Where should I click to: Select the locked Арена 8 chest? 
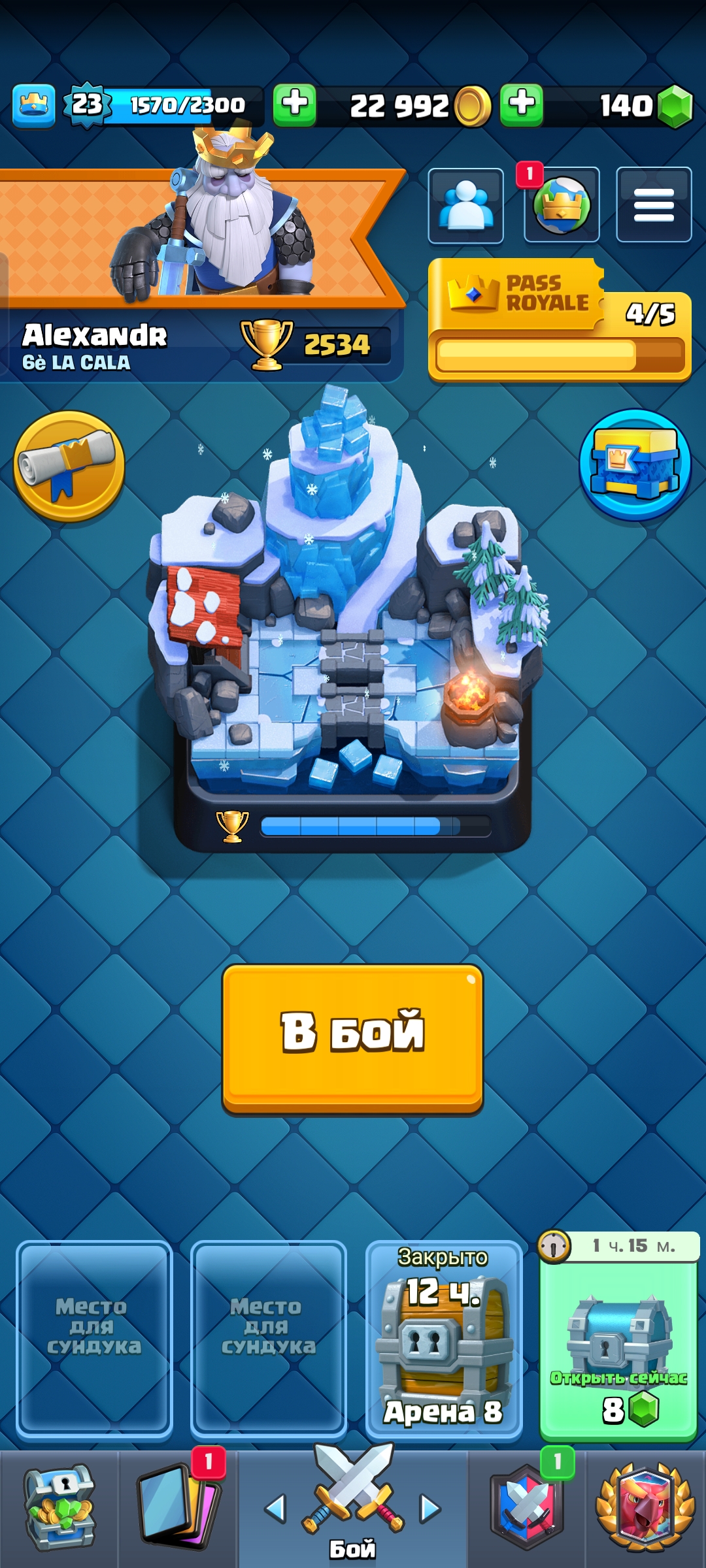point(443,1339)
